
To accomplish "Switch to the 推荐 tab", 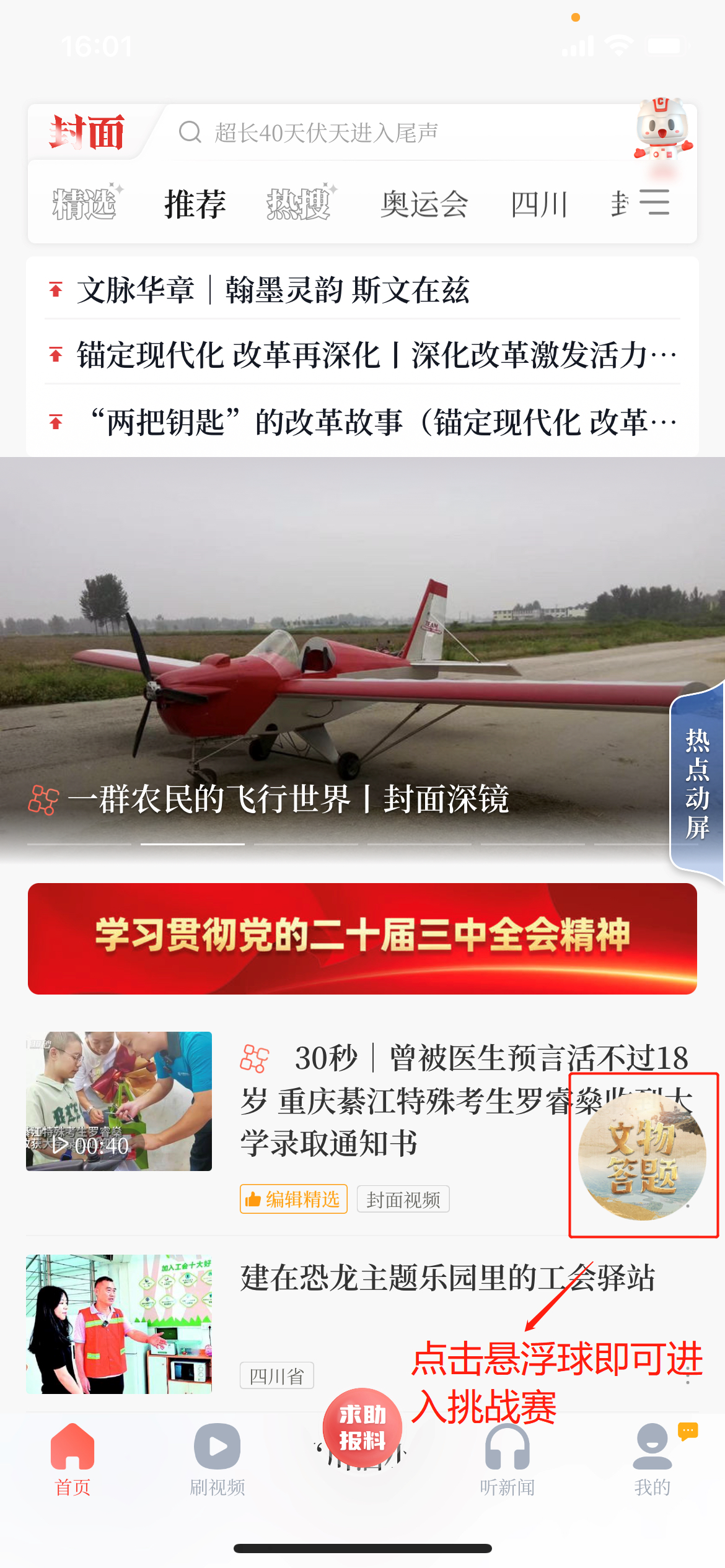I will (x=195, y=204).
